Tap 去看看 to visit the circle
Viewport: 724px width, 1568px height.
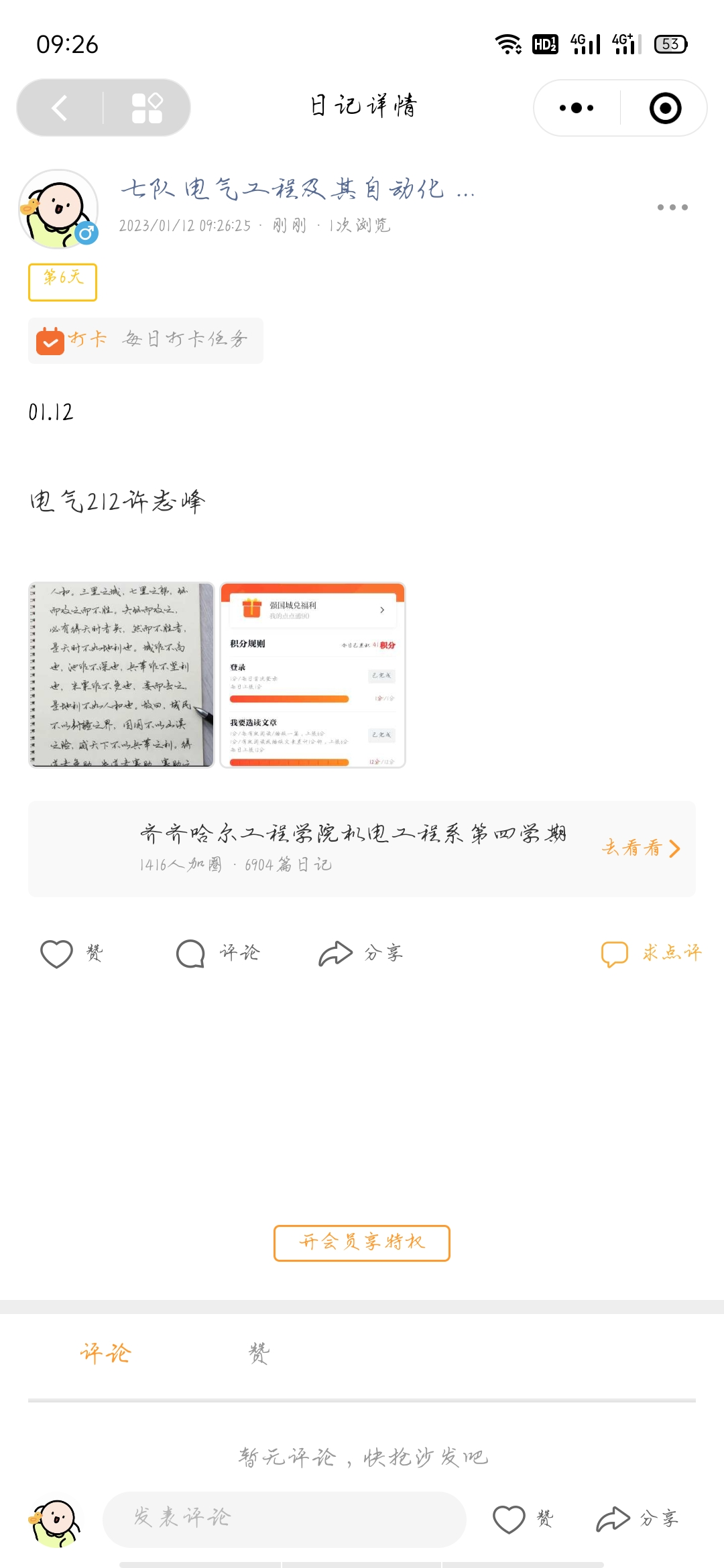641,848
